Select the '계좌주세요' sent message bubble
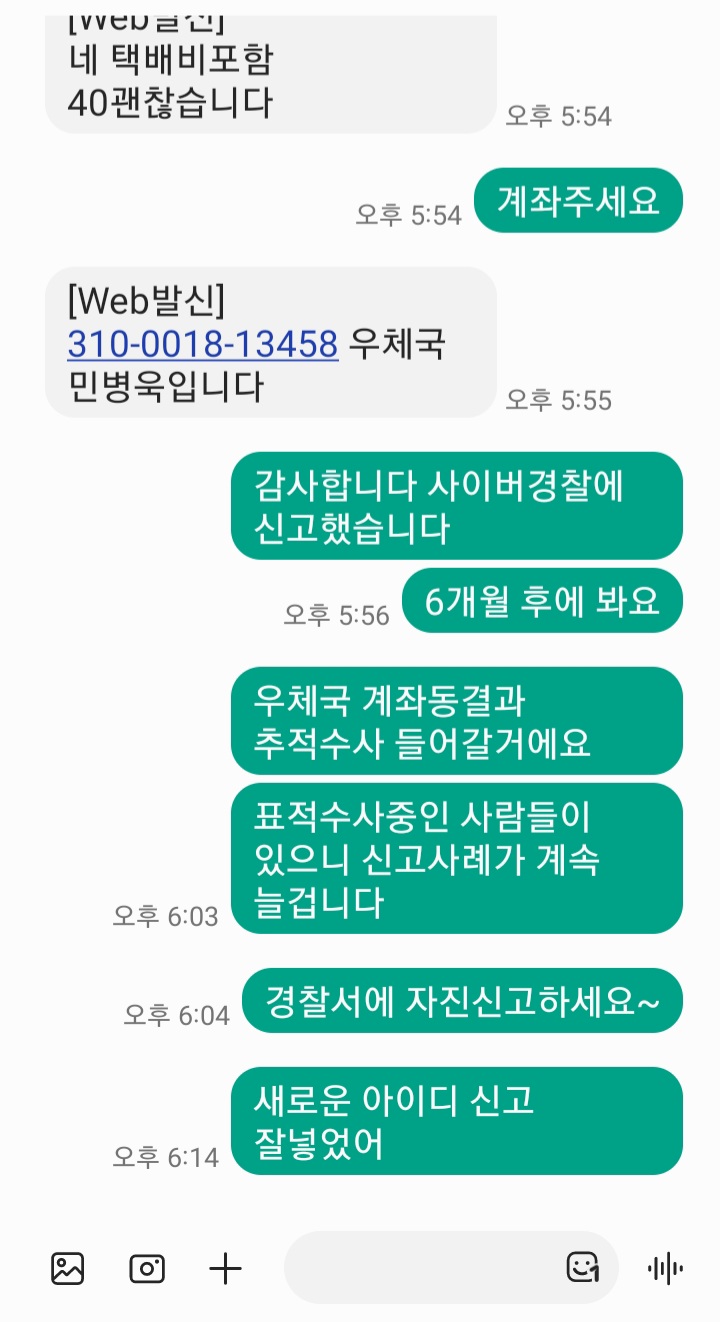This screenshot has height=1322, width=720. (x=578, y=200)
